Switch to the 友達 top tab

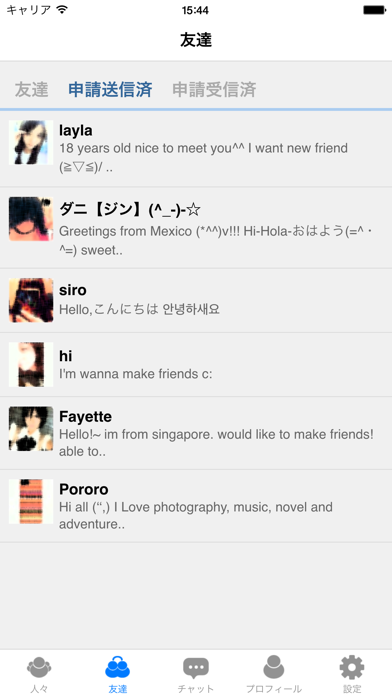click(x=32, y=90)
